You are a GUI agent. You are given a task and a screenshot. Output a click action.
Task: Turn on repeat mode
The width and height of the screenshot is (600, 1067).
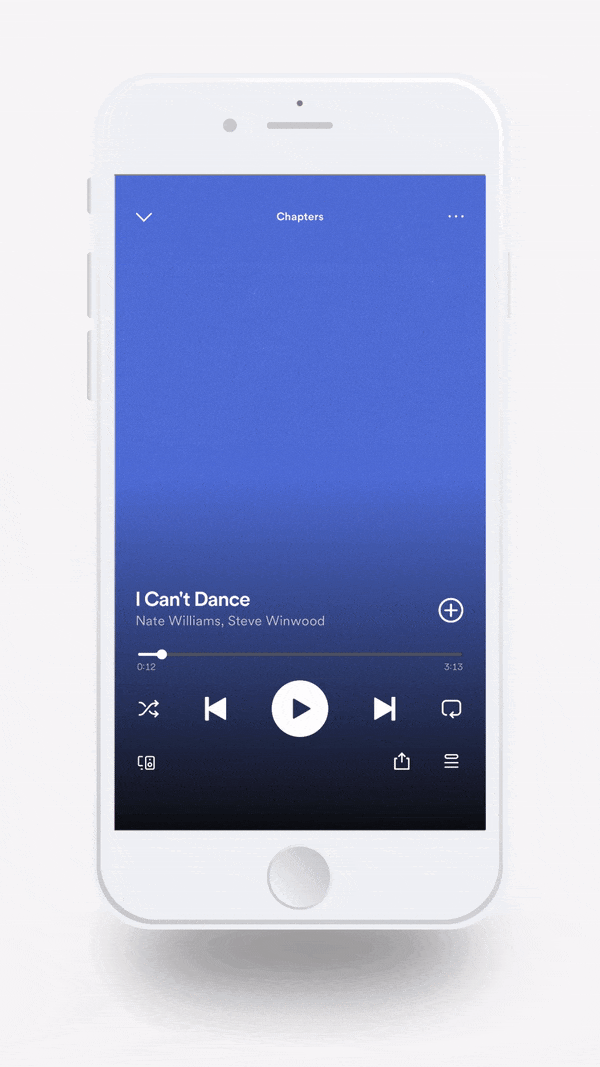point(451,709)
